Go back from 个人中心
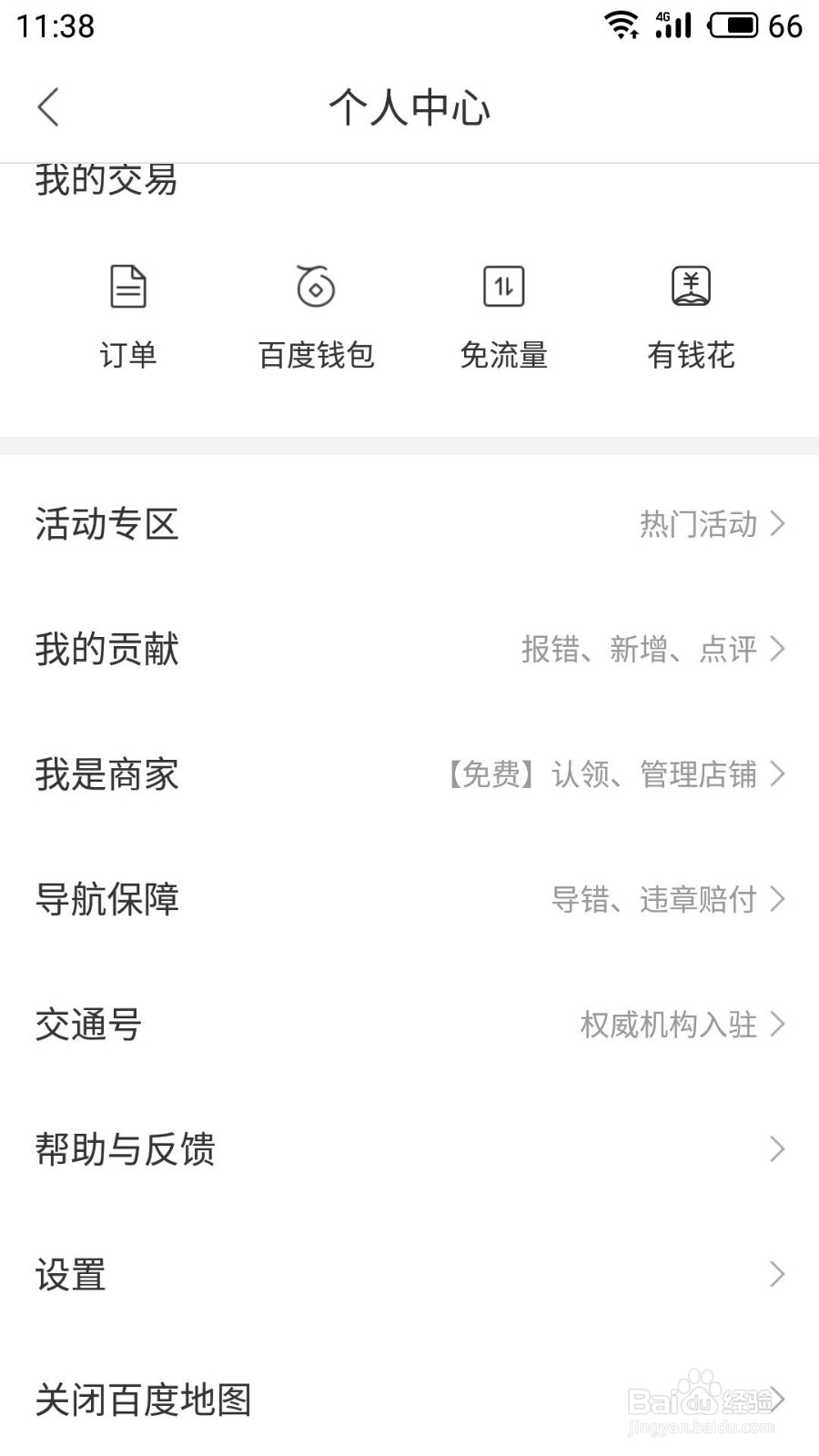The image size is (819, 1456). [49, 107]
